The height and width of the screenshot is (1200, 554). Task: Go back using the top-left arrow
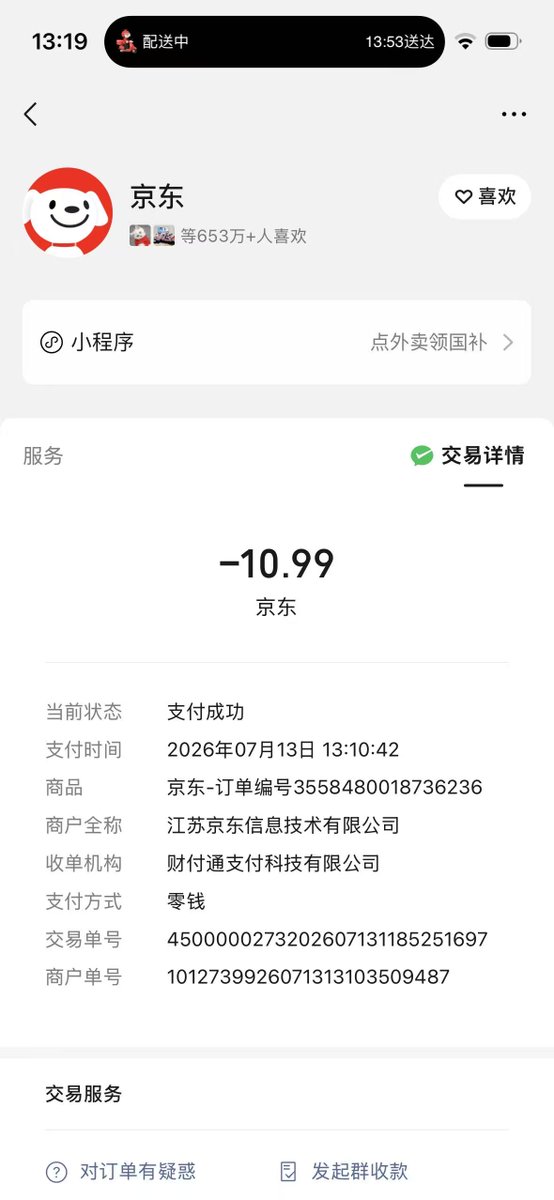[30, 114]
